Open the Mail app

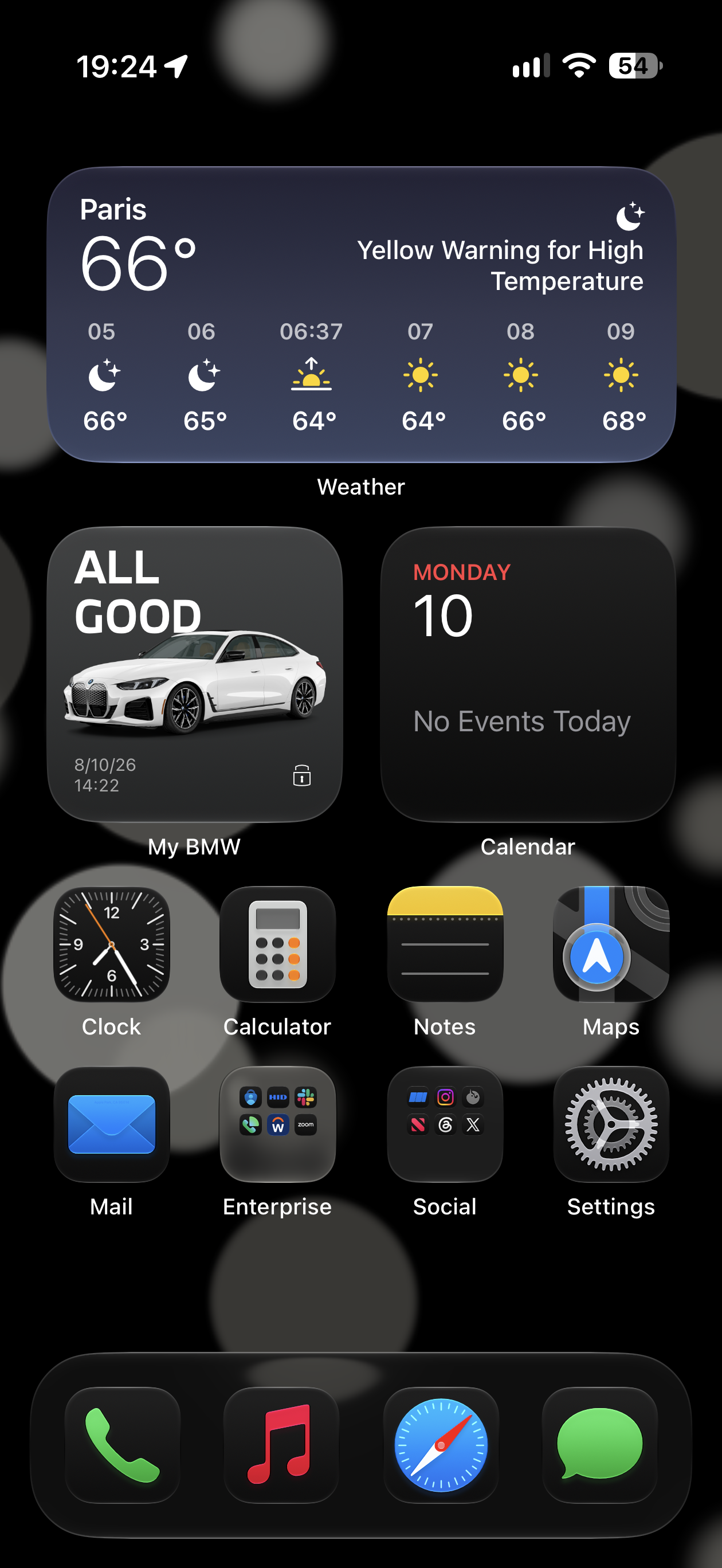click(x=111, y=1124)
